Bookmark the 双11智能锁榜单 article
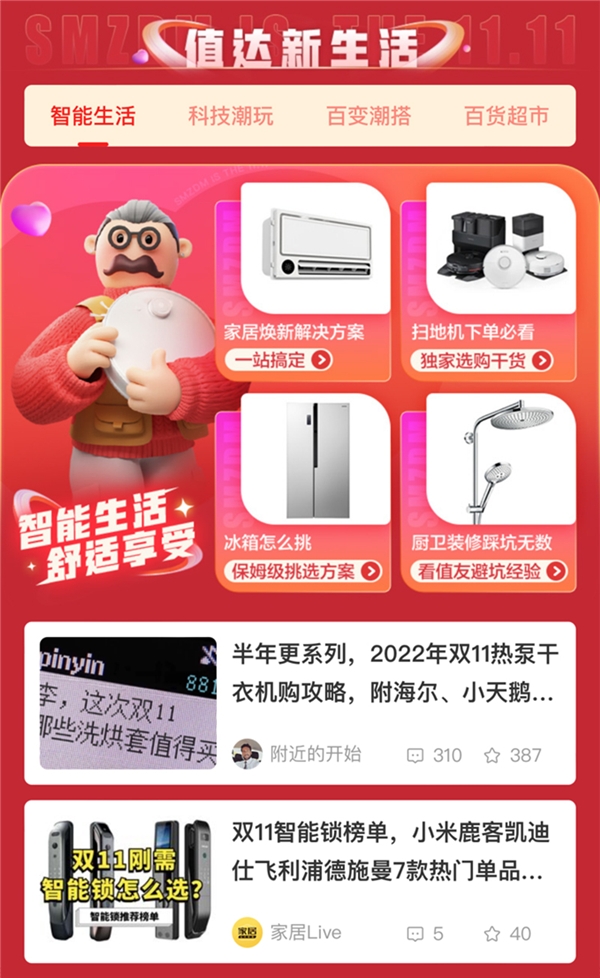600x978 pixels. (506, 933)
